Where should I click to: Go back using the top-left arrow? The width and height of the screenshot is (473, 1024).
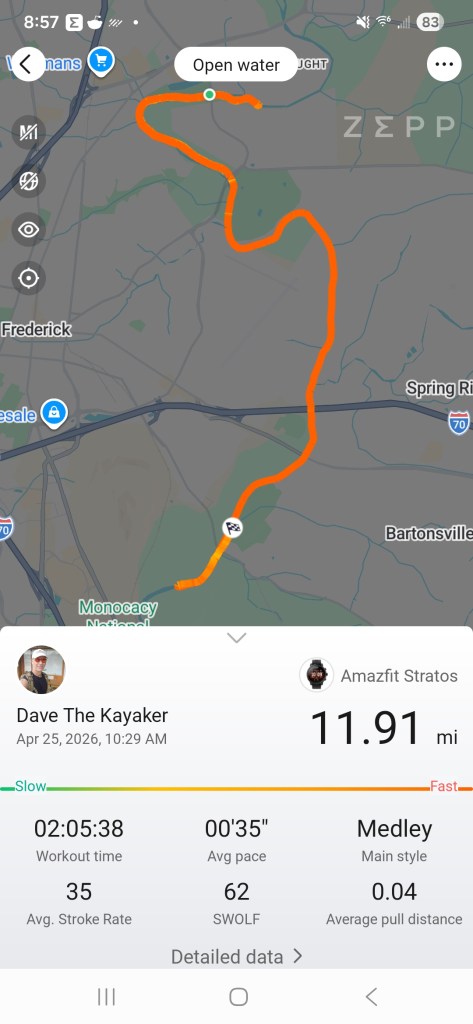click(27, 64)
